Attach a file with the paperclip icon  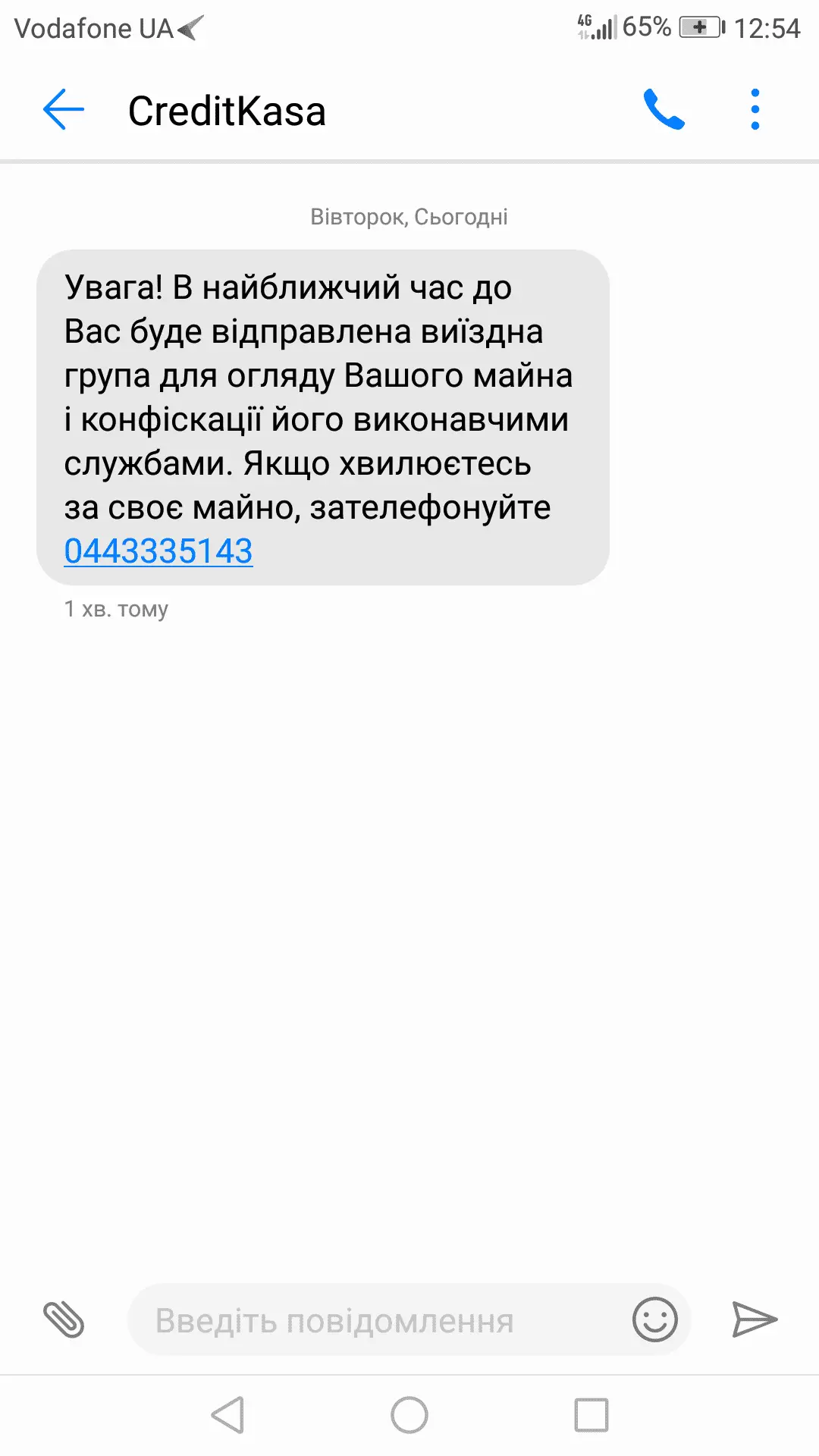(x=64, y=1319)
